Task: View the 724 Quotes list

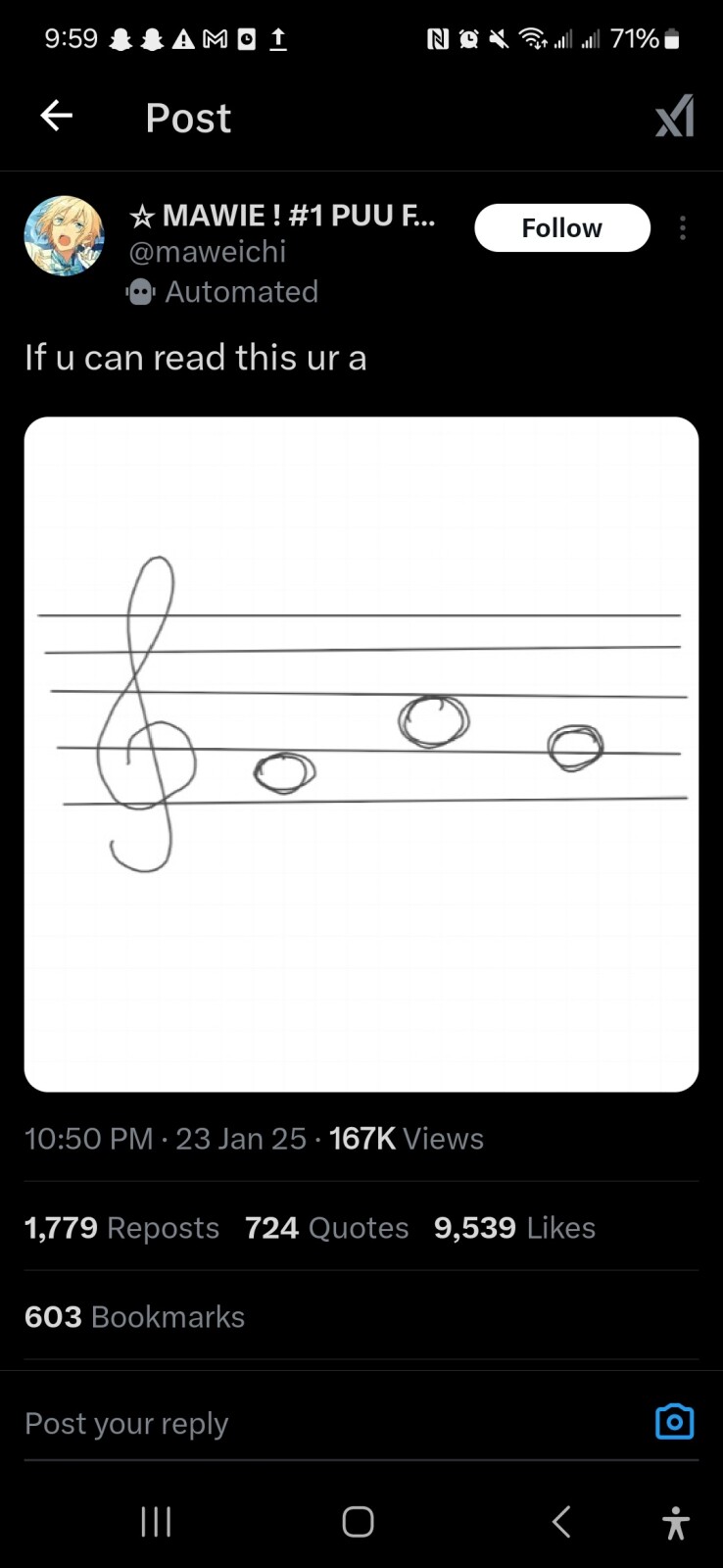Action: click(x=326, y=1228)
